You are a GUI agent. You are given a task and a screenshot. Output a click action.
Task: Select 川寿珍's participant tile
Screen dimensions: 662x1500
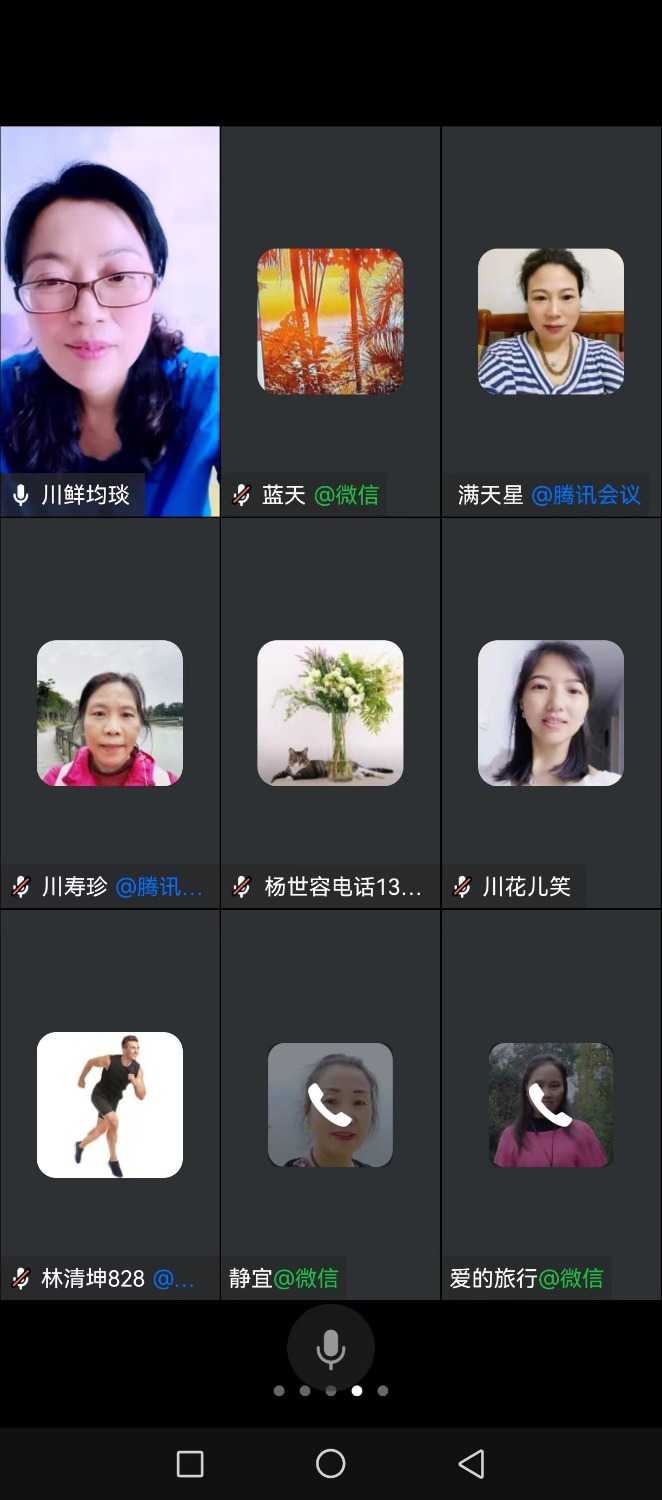[110, 713]
